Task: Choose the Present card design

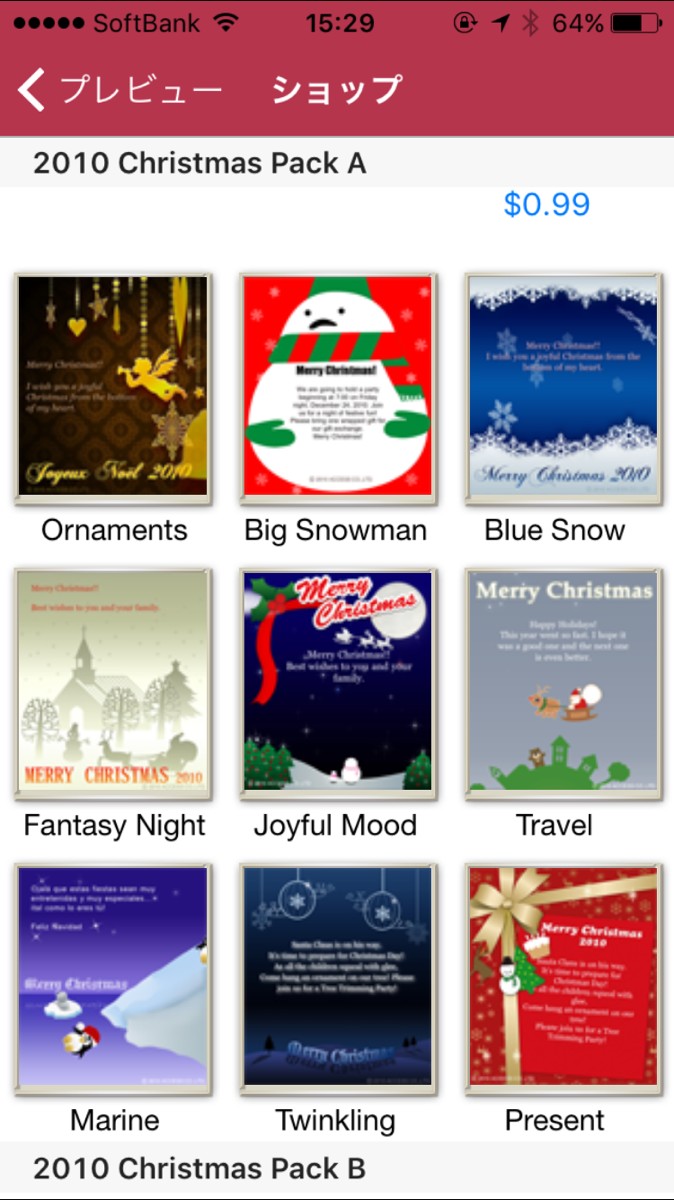Action: 562,978
